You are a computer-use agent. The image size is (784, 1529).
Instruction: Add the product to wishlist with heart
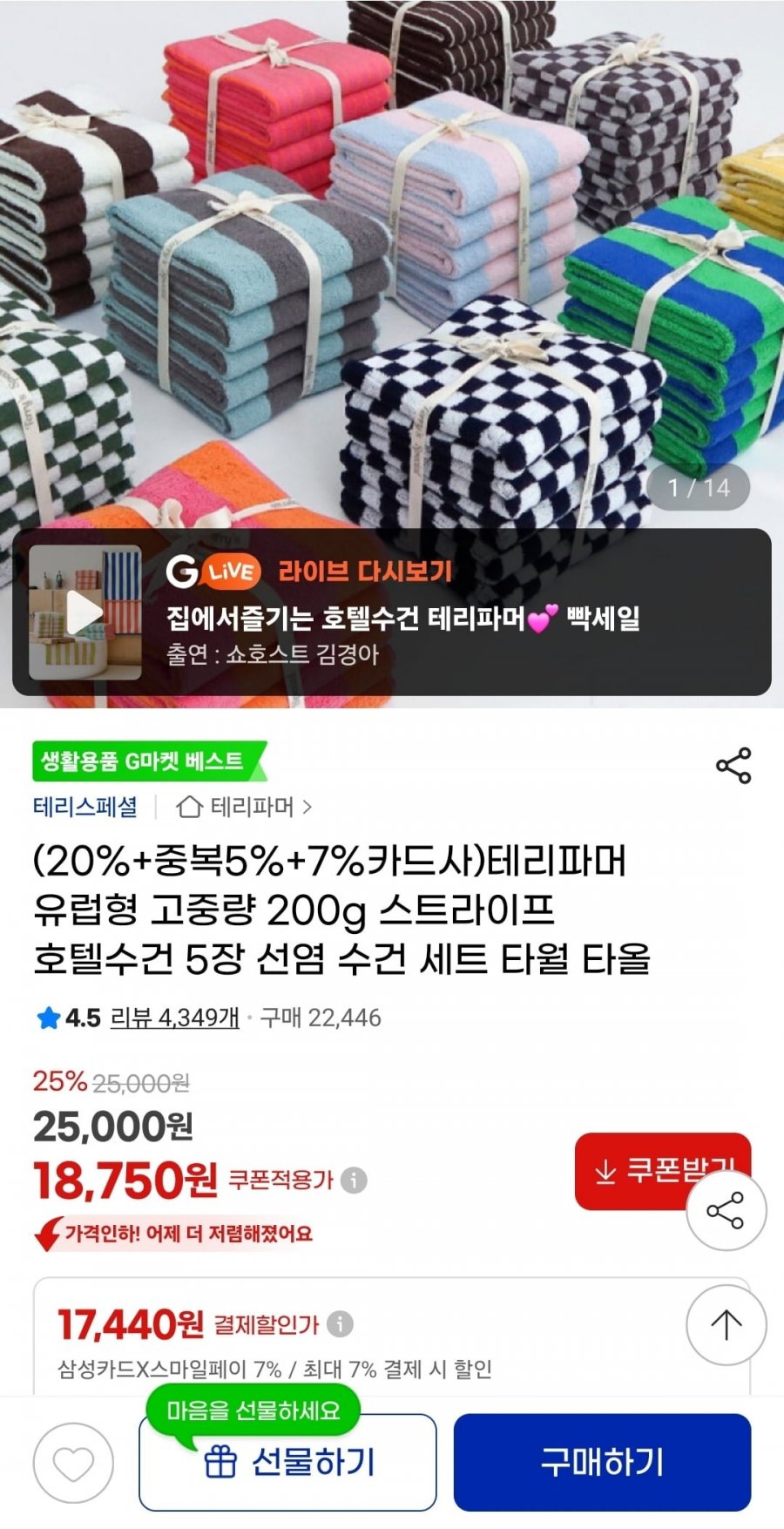point(73,1463)
